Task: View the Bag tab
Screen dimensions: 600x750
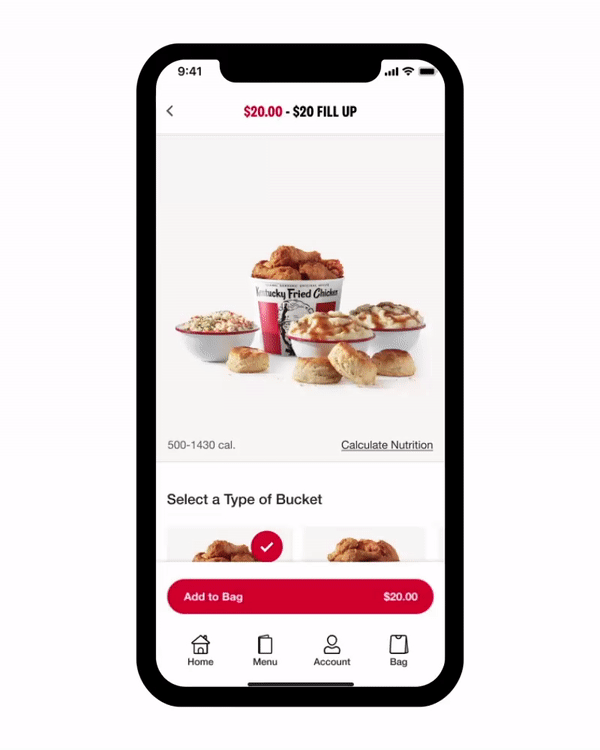Action: (398, 650)
